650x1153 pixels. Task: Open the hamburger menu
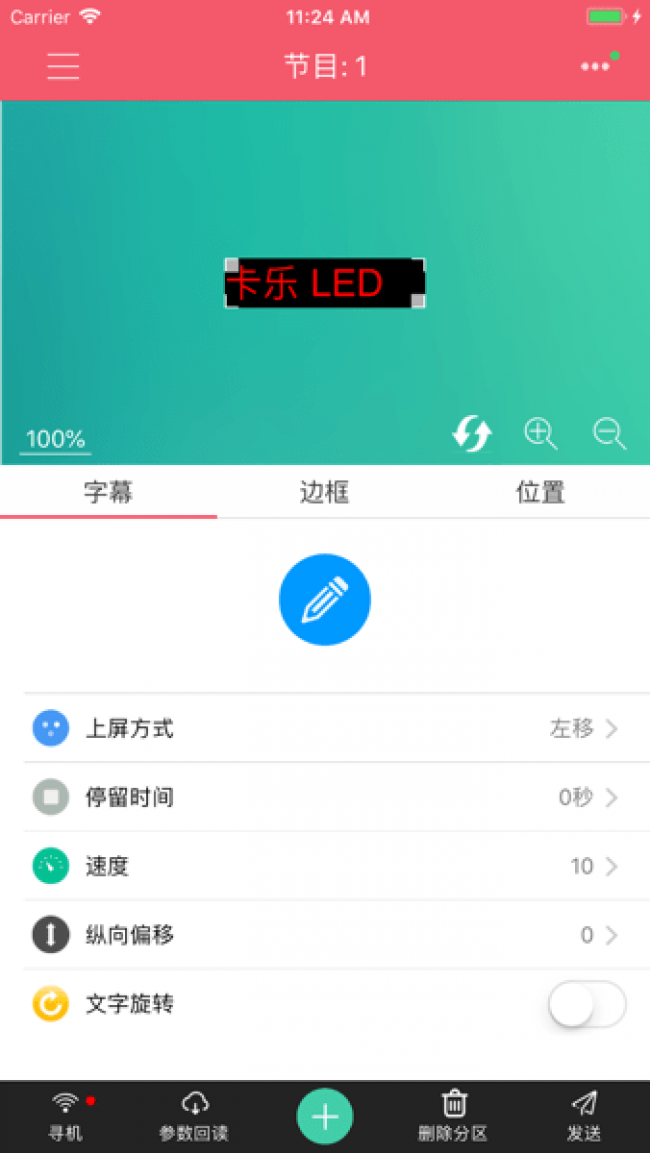63,66
